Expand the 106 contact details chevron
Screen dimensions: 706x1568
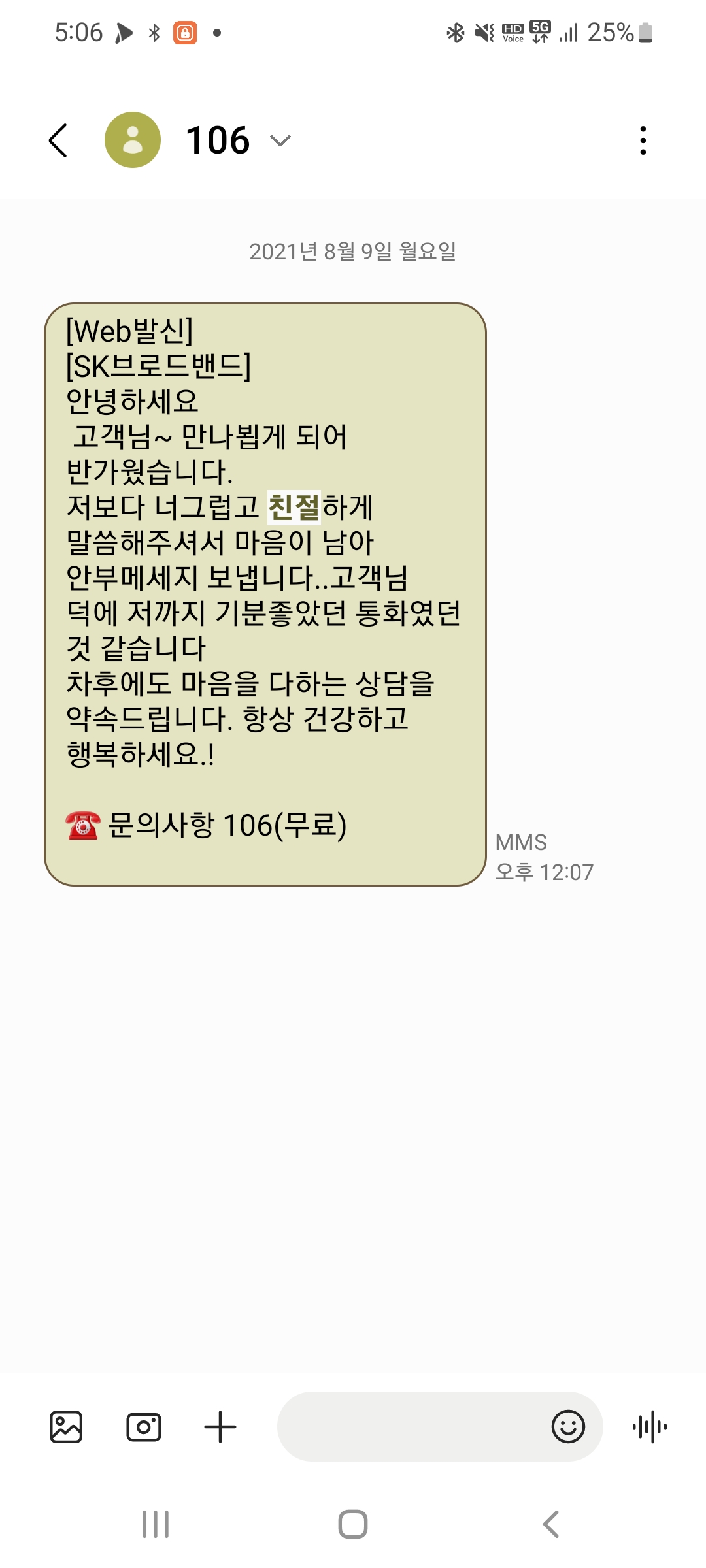tap(280, 140)
